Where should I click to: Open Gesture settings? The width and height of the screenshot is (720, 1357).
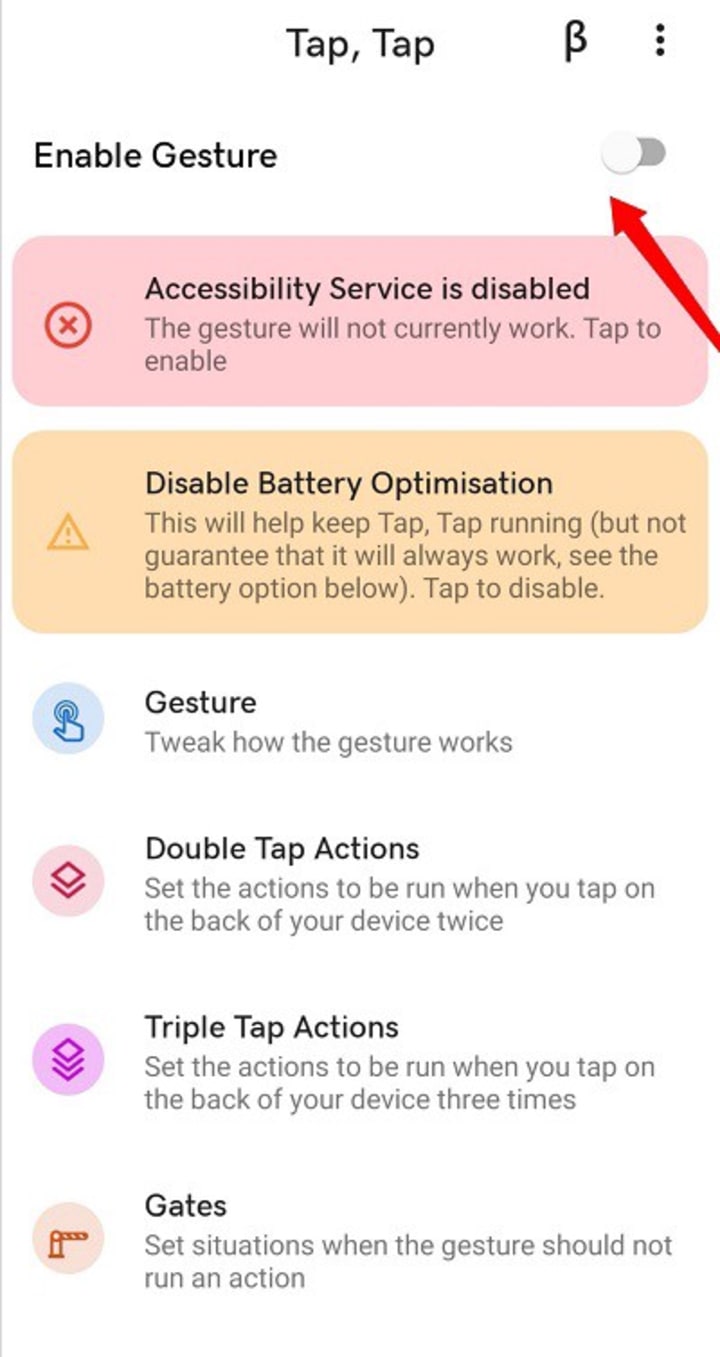point(360,722)
